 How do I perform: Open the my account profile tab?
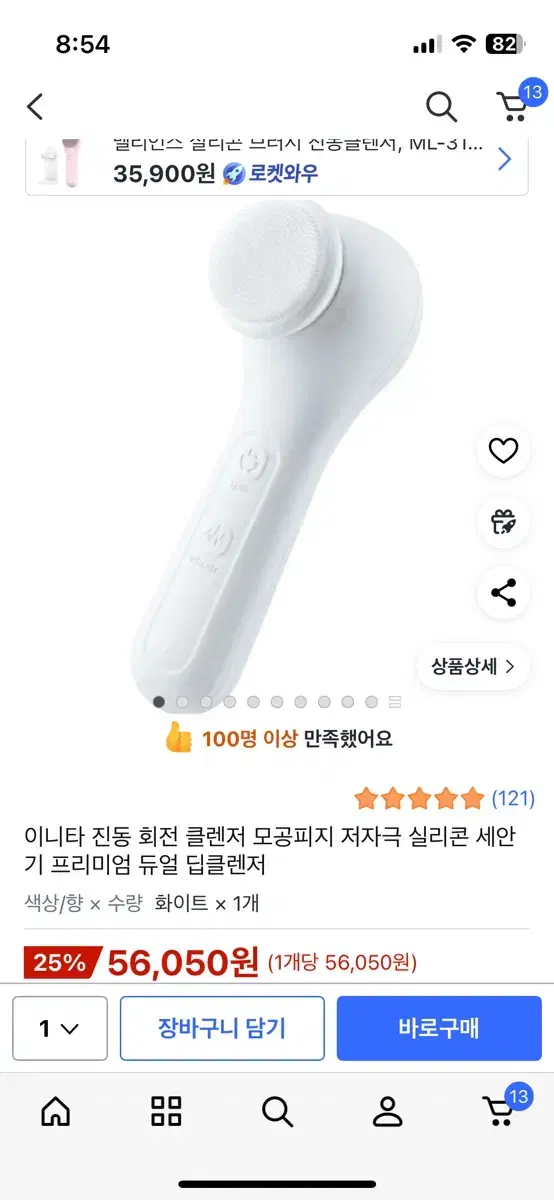coord(387,1112)
